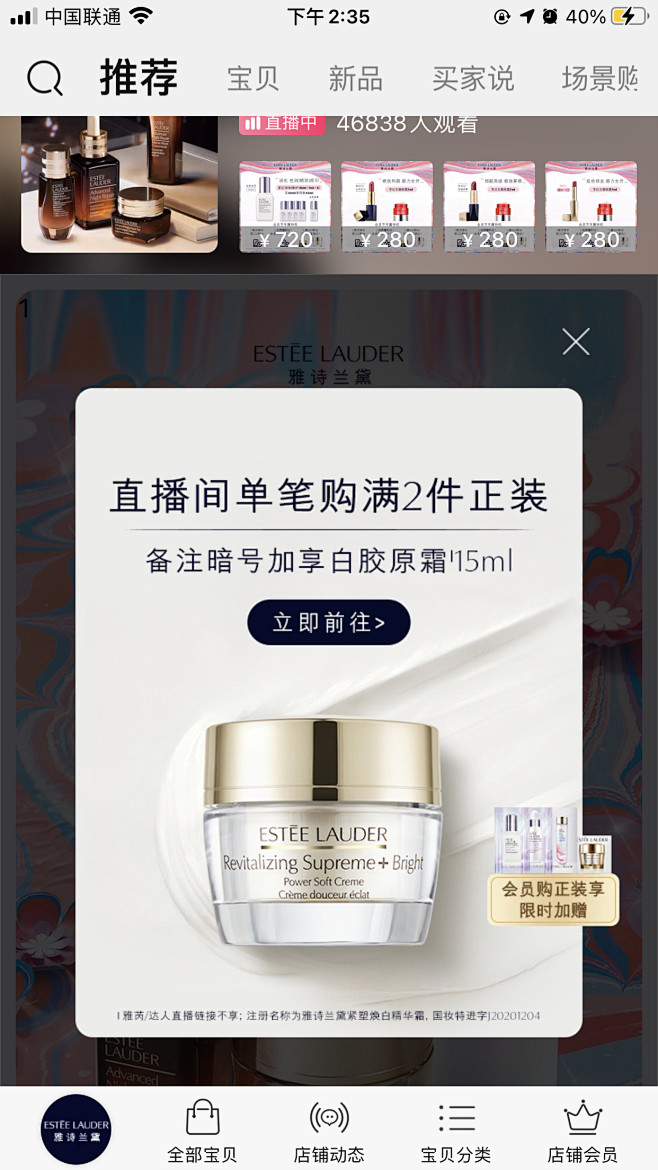Open the 推荐 tab
This screenshot has height=1170, width=658.
click(x=139, y=78)
